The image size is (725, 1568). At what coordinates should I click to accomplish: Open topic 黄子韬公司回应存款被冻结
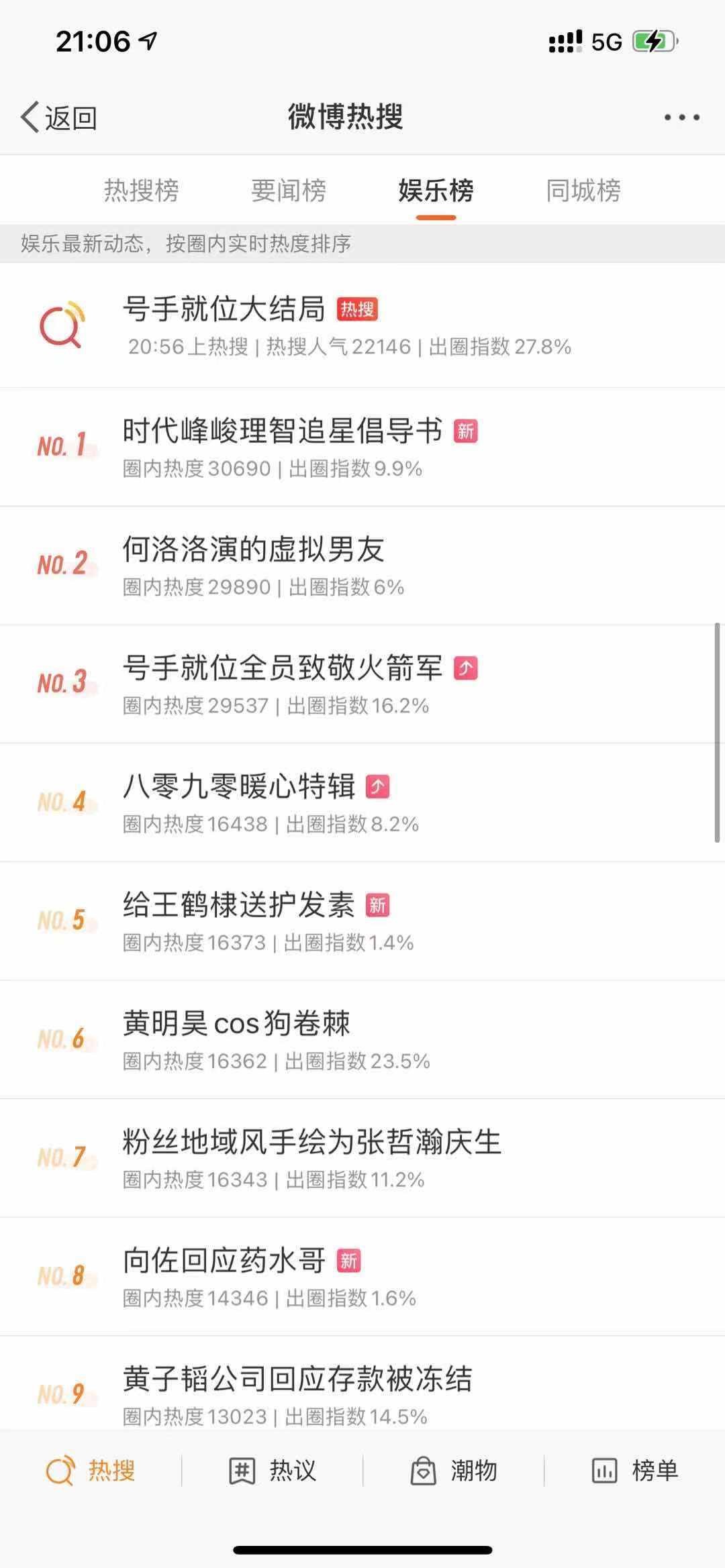pos(297,1379)
